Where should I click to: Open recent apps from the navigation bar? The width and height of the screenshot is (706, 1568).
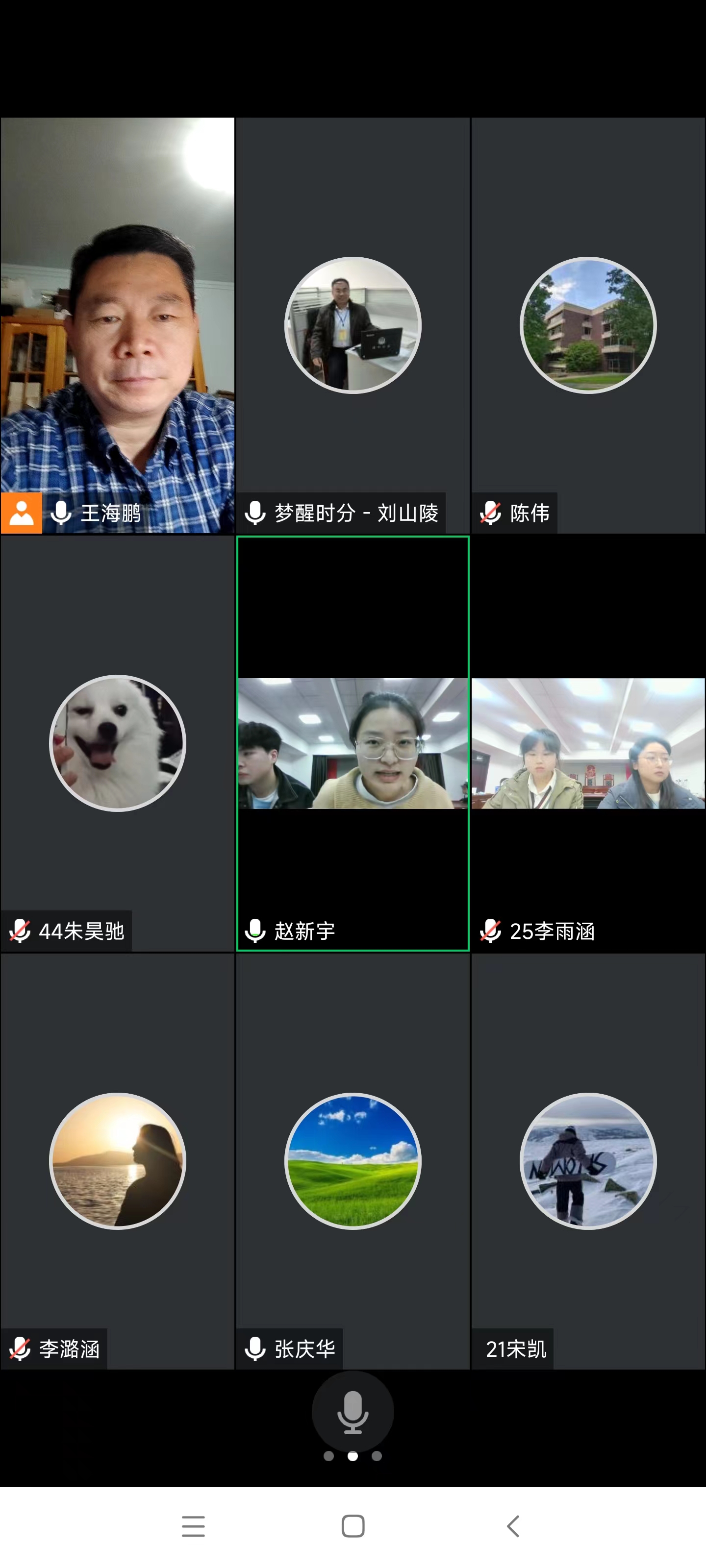[x=193, y=1526]
